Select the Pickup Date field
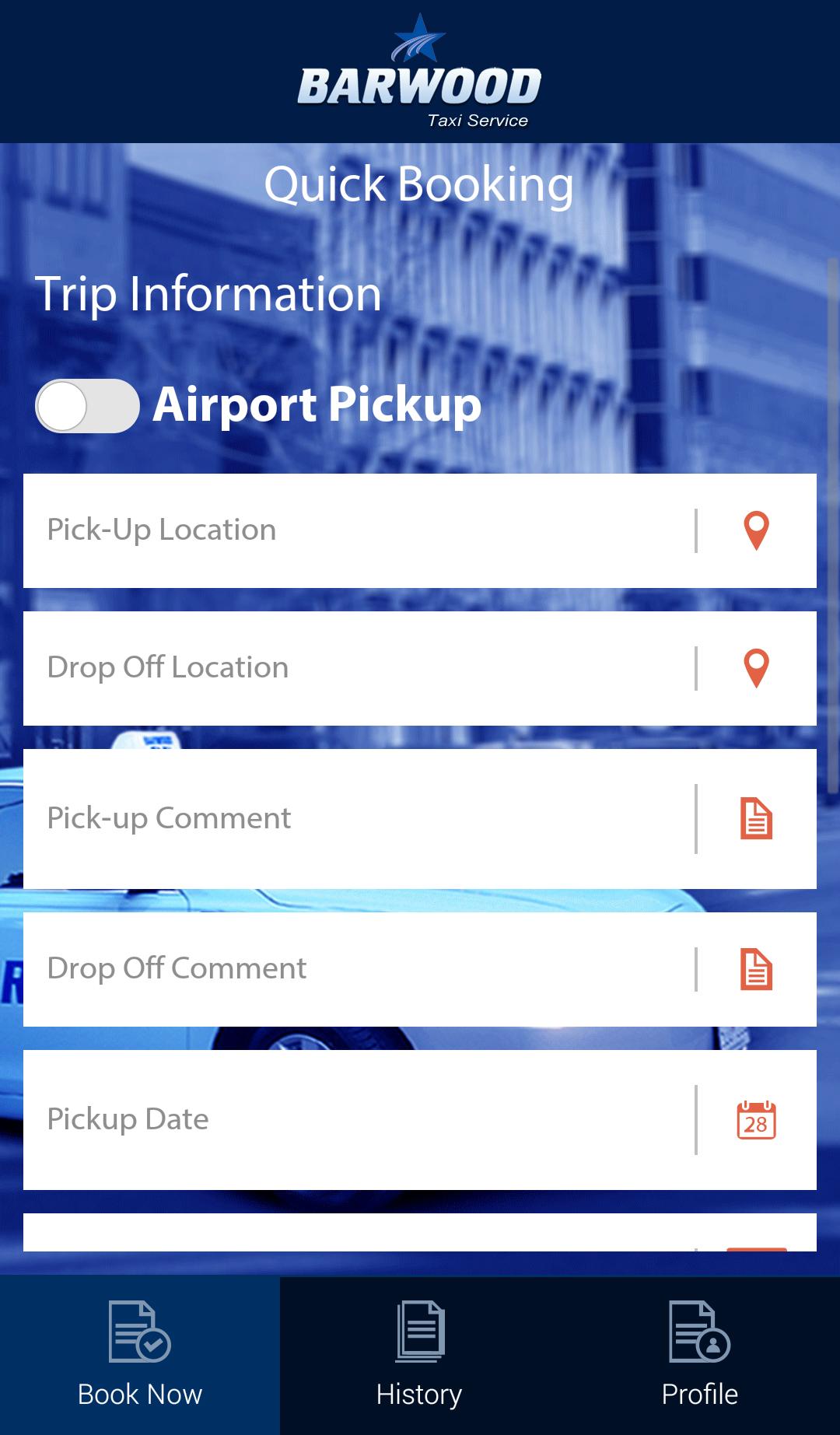The height and width of the screenshot is (1435, 840). point(358,1120)
